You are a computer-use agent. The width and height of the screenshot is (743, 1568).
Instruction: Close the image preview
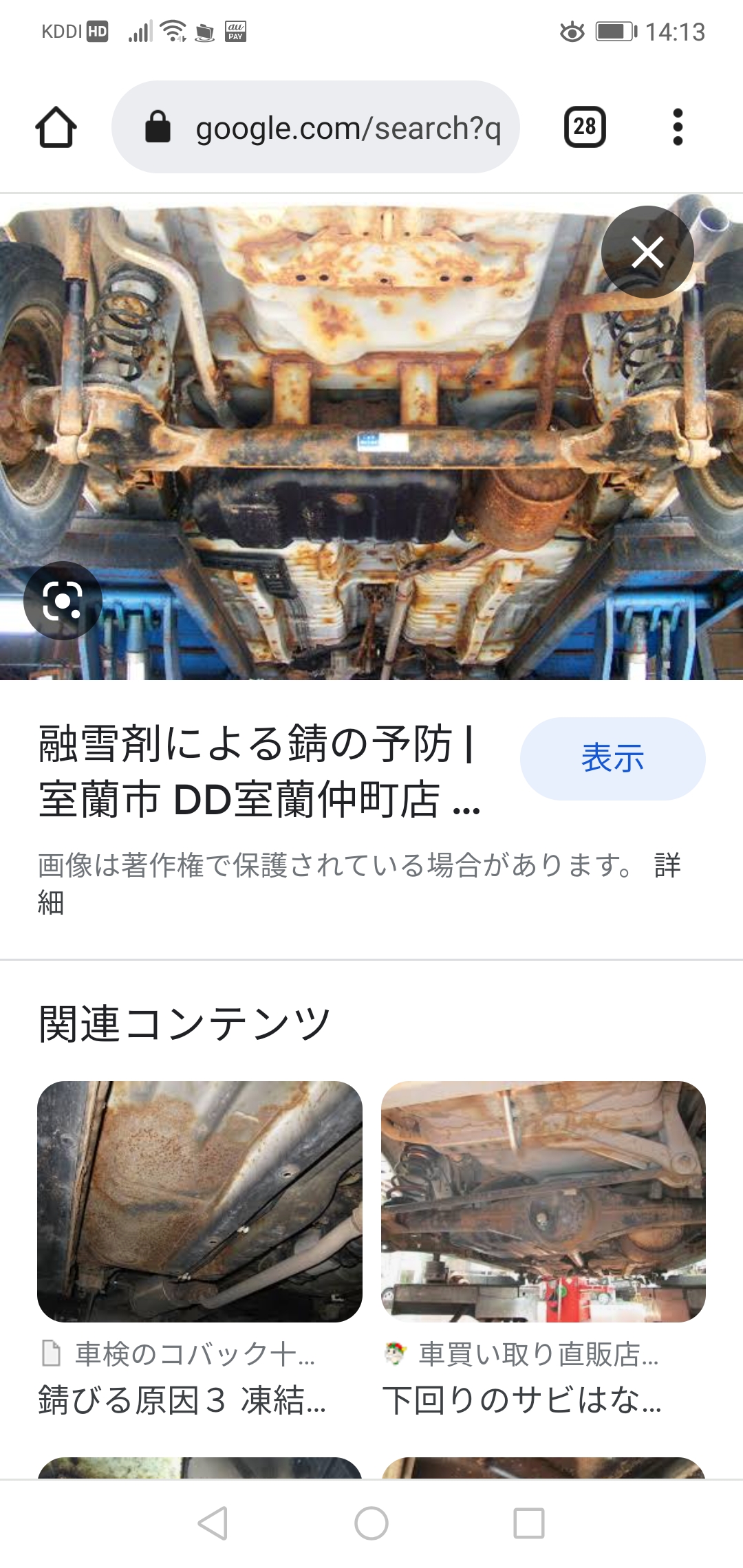[647, 252]
